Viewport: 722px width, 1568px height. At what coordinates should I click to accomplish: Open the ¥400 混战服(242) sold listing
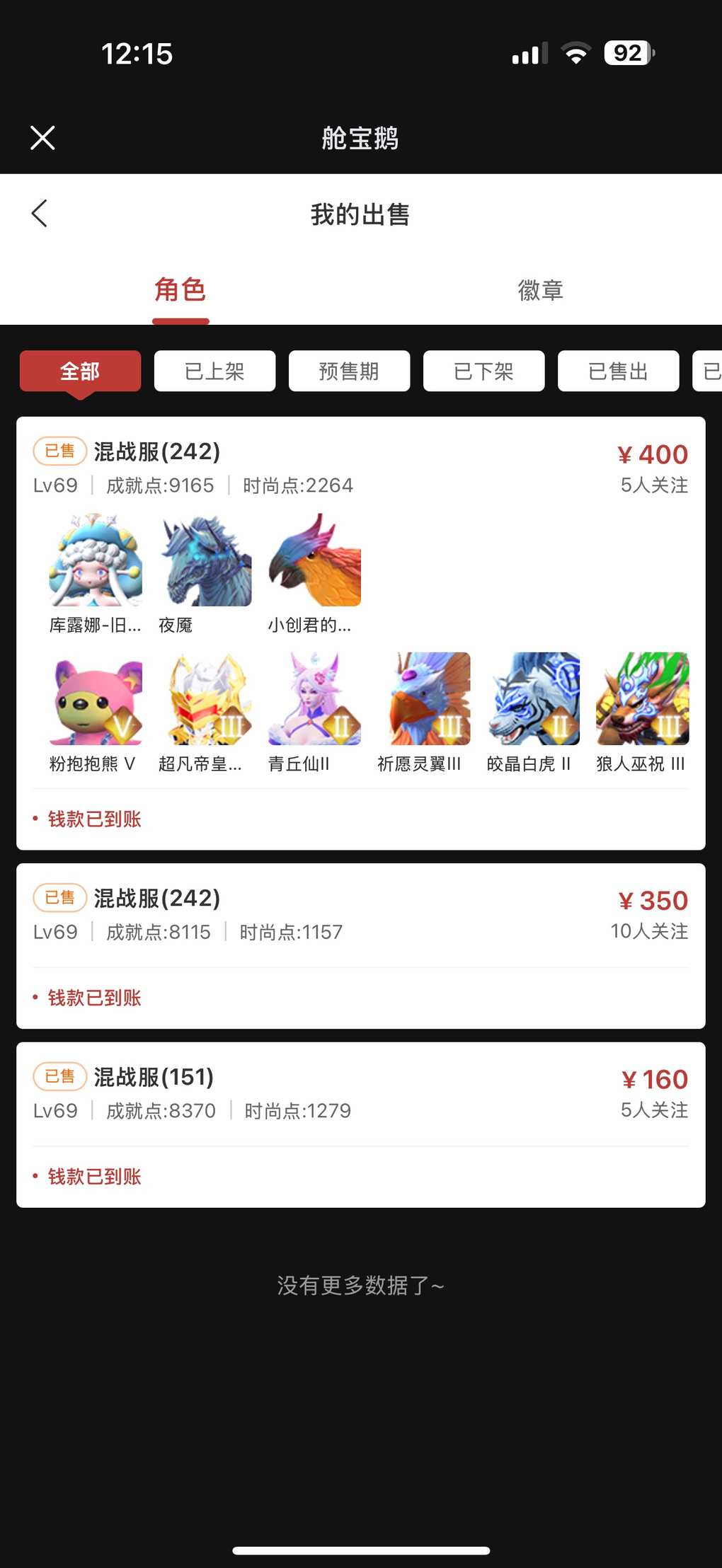tap(361, 467)
